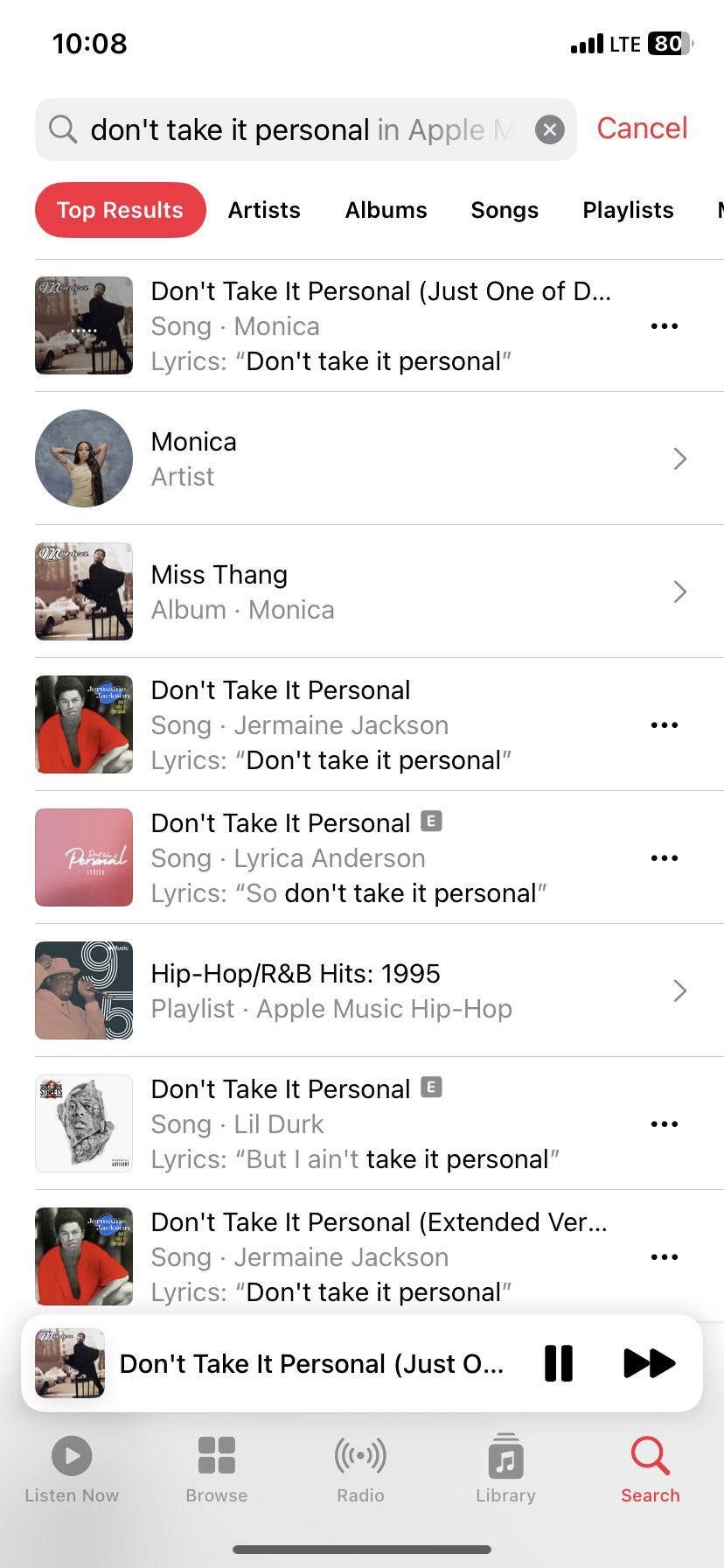Show only Songs results
The height and width of the screenshot is (1568, 724).
(505, 210)
